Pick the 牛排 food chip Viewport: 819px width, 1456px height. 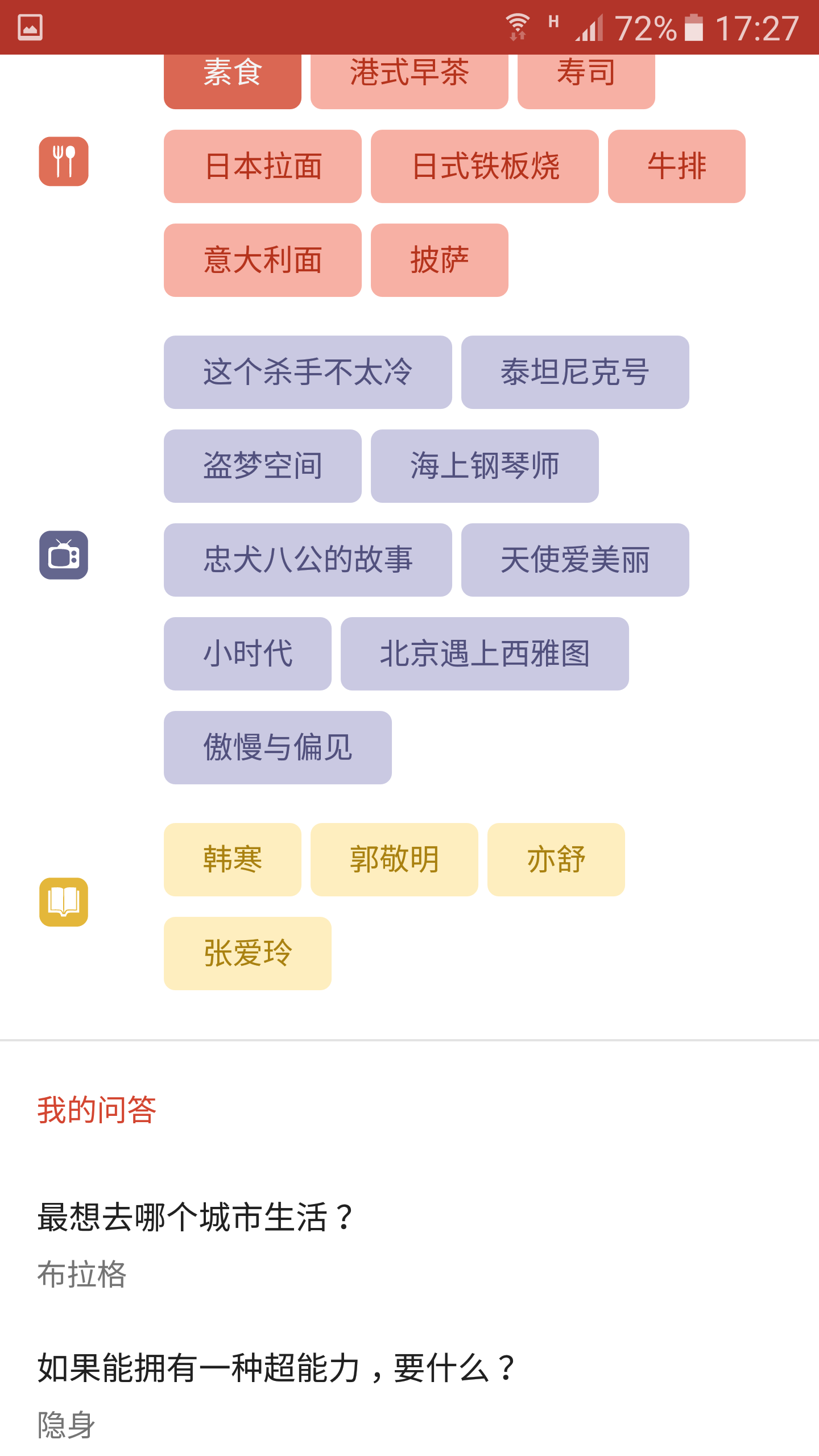coord(677,166)
